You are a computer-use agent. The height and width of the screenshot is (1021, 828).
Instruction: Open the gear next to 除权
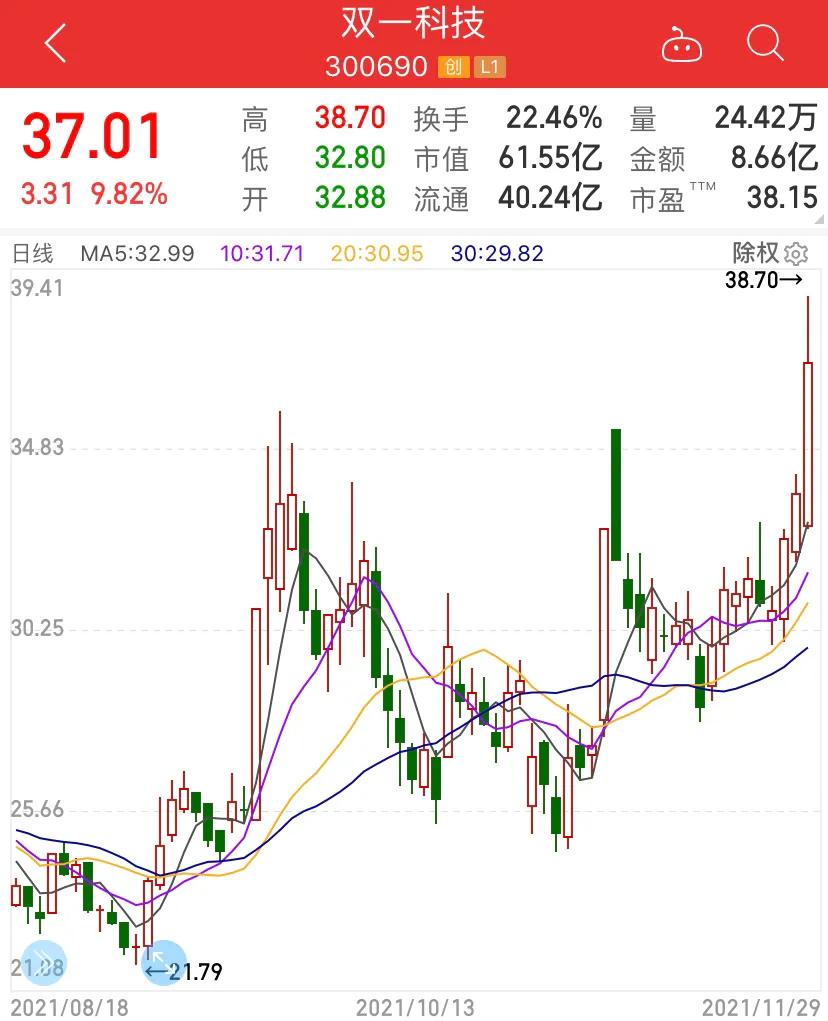[x=794, y=254]
